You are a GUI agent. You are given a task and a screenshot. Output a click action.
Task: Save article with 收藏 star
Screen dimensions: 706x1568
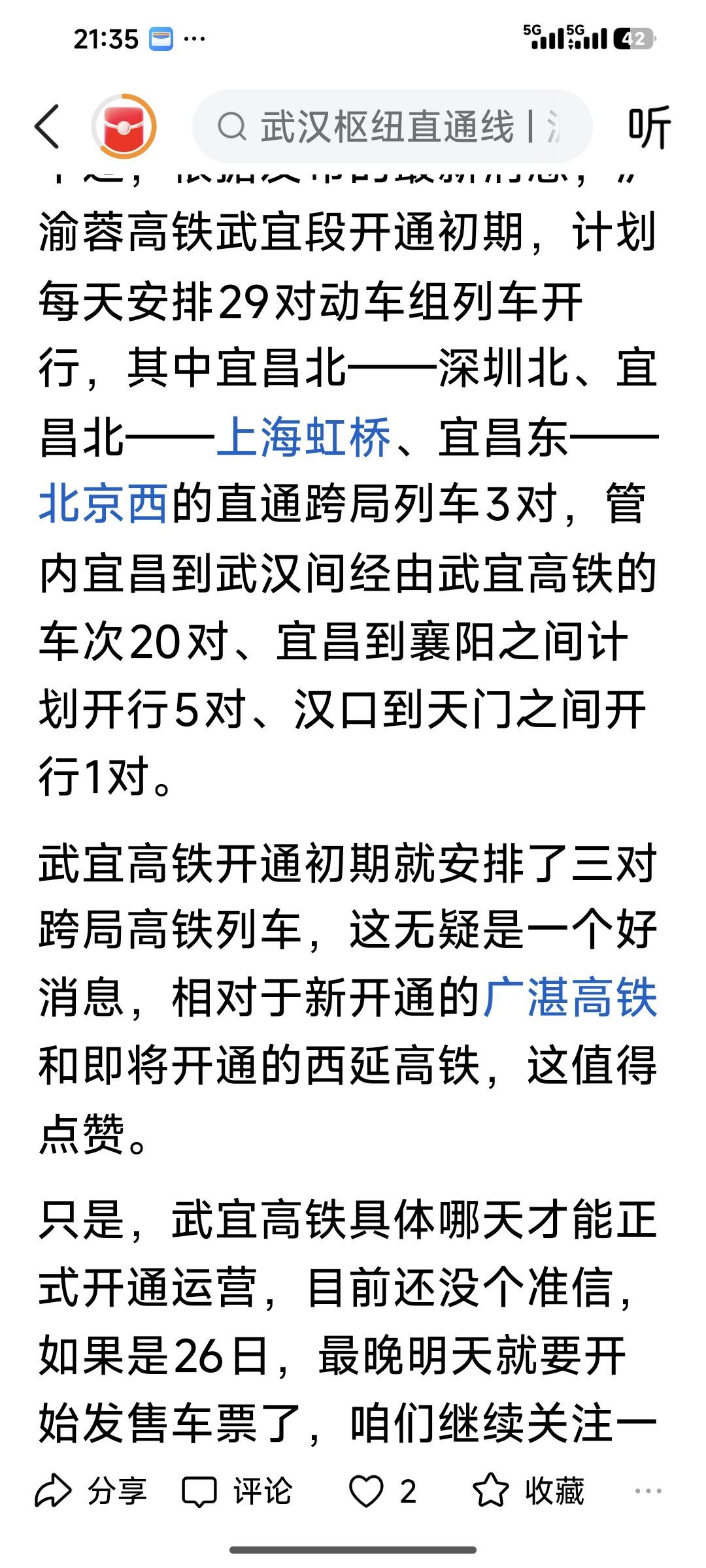click(x=528, y=1492)
